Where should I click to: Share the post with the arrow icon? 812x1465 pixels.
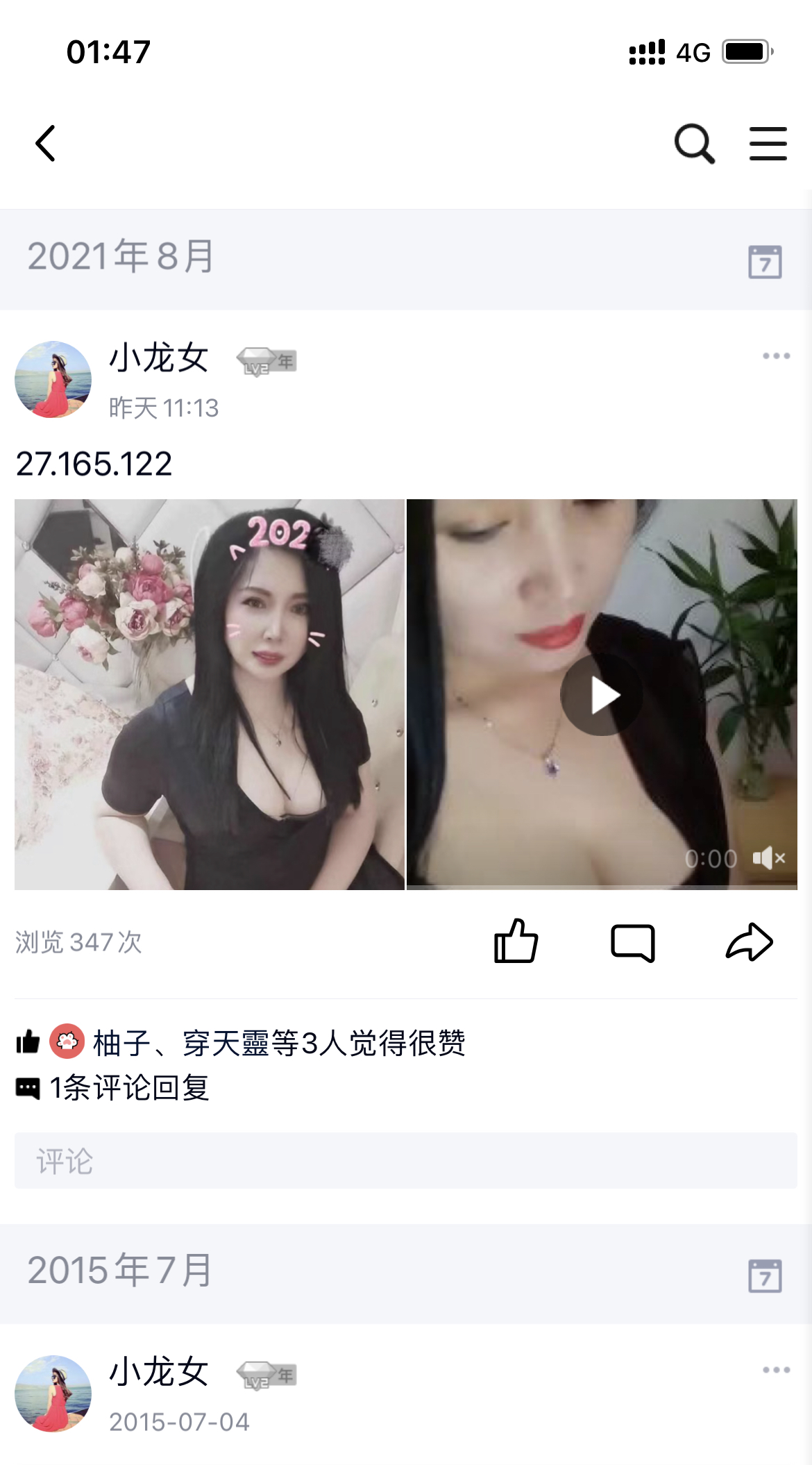point(749,942)
